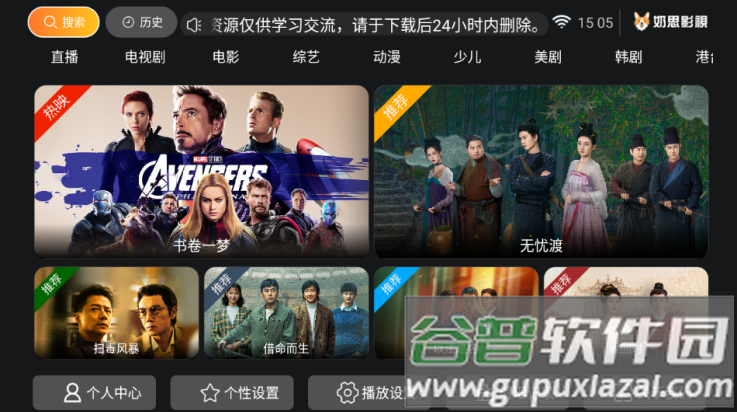Switch to the 直播 tab

pyautogui.click(x=64, y=56)
